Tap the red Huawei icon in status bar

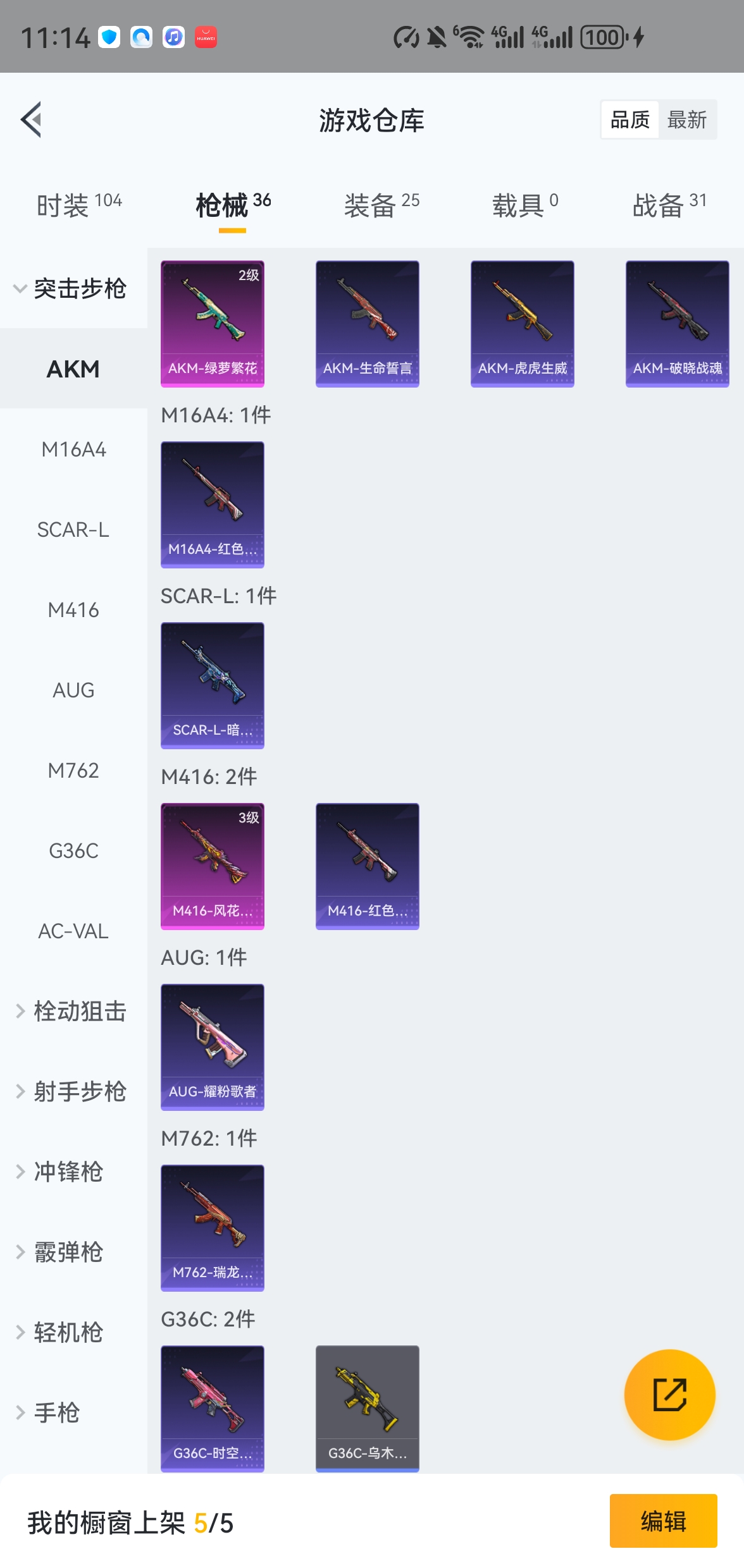(207, 36)
